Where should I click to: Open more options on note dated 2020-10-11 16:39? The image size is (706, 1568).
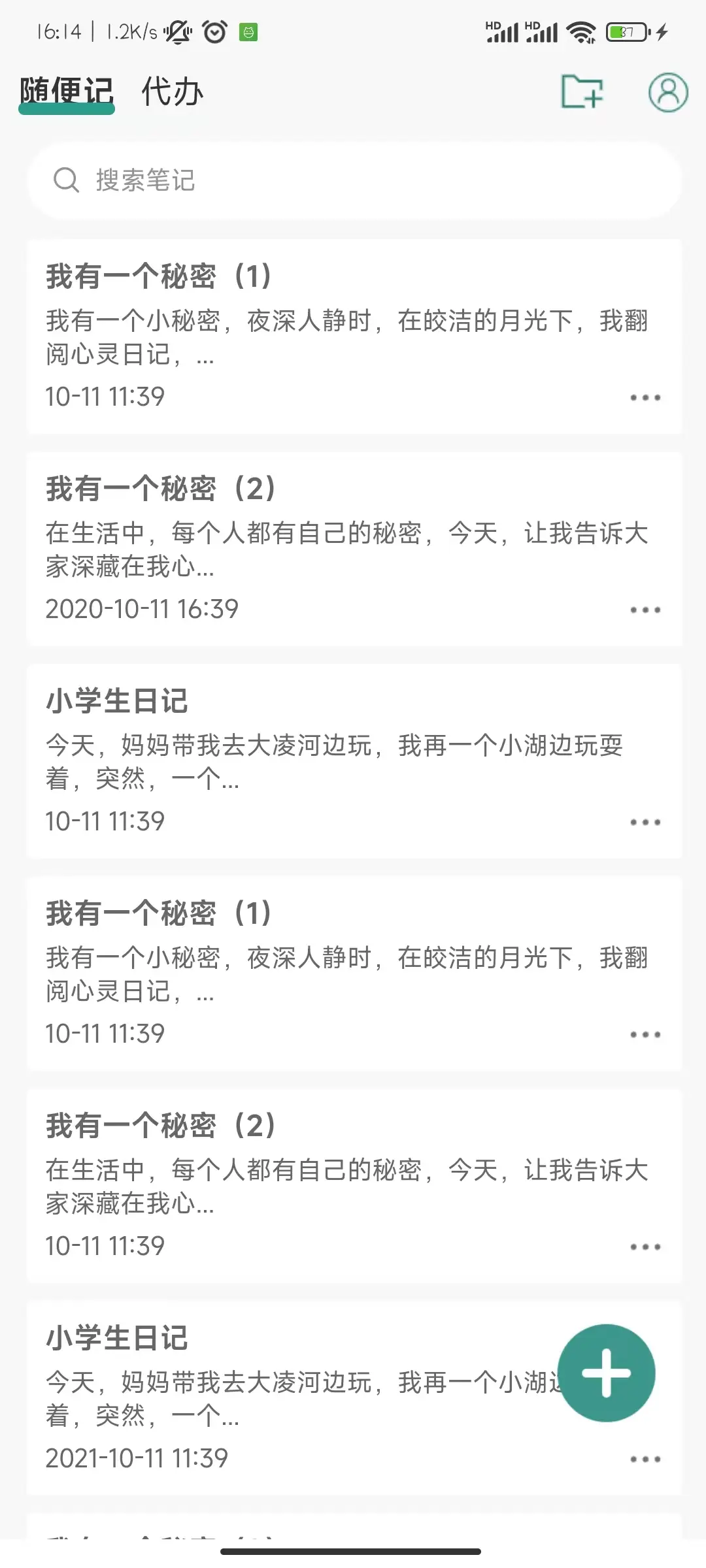[x=645, y=610]
